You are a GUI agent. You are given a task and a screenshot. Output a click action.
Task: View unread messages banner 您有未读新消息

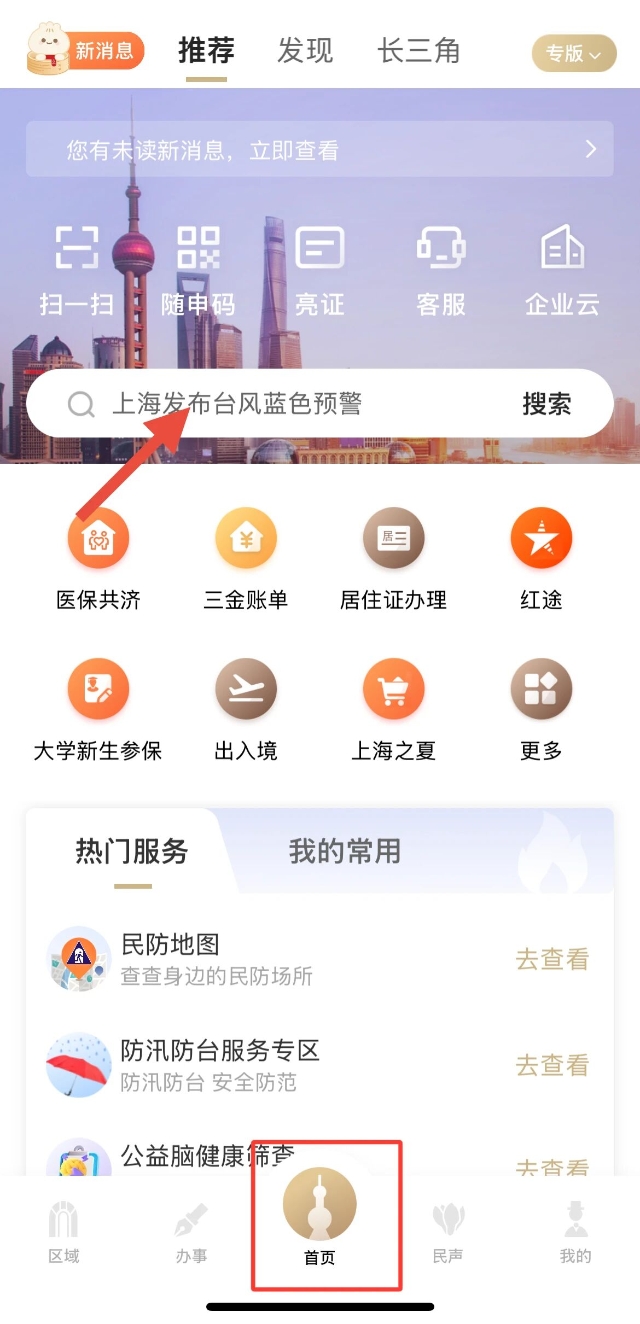click(x=319, y=150)
